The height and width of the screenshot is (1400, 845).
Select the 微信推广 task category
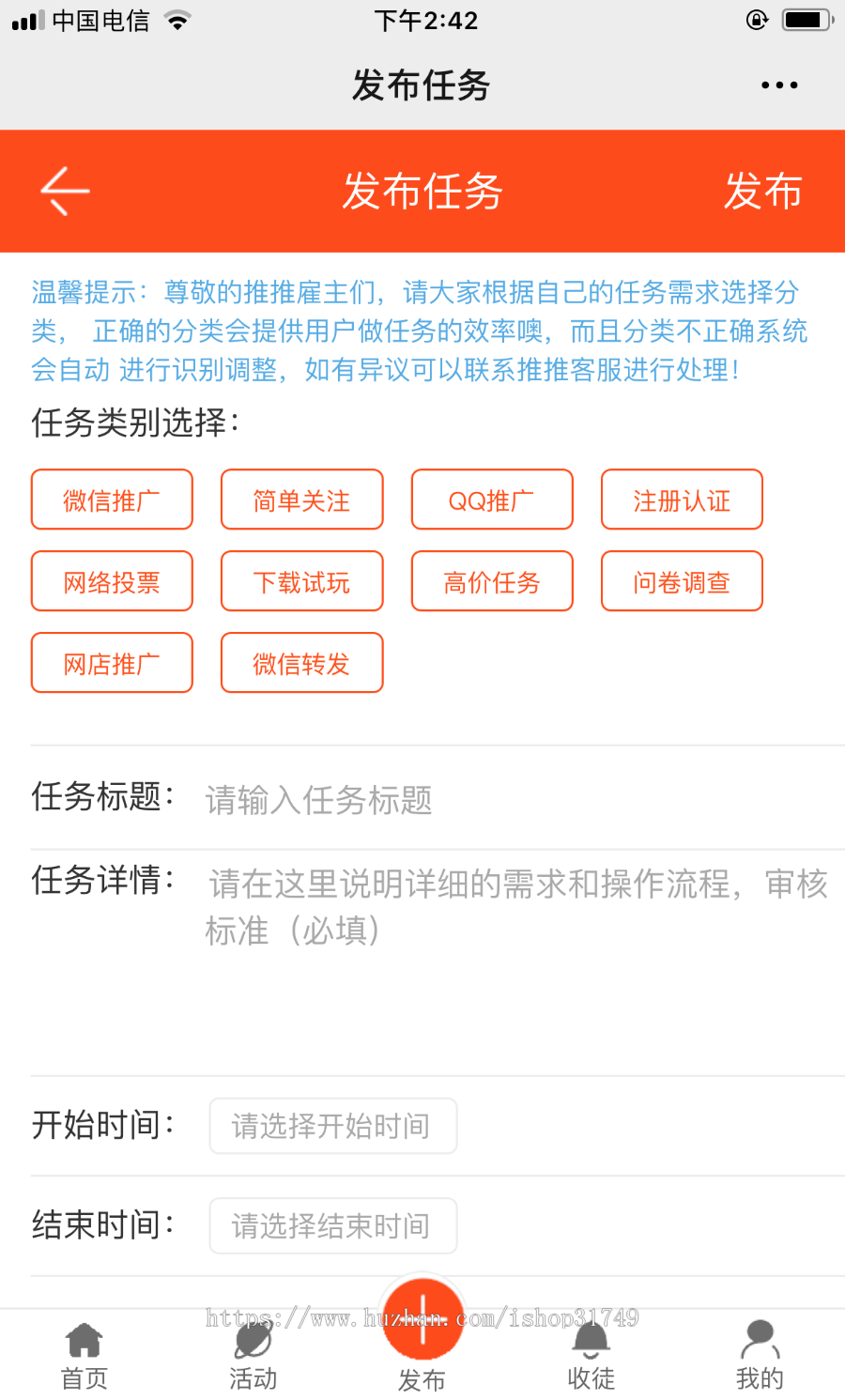pos(112,500)
